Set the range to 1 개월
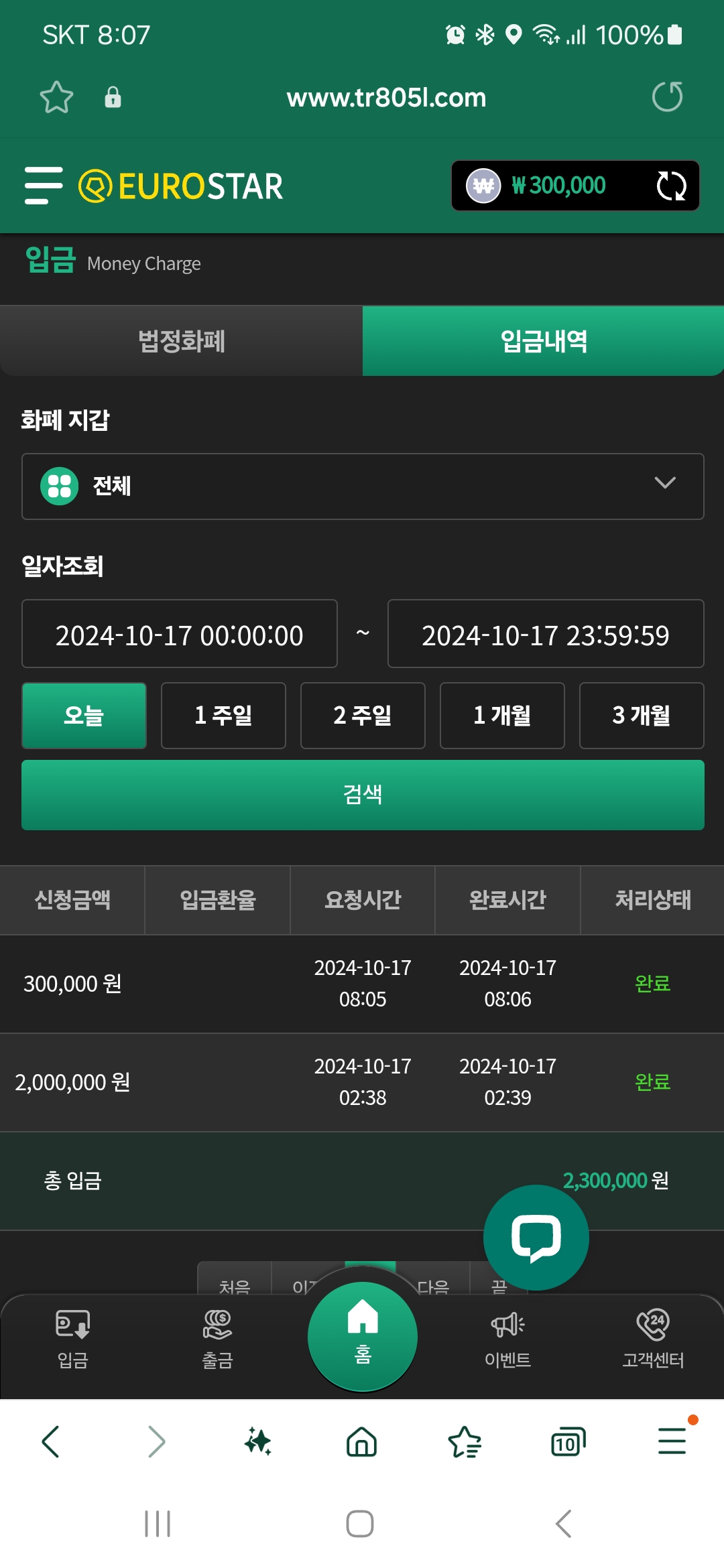The width and height of the screenshot is (724, 1568). pos(502,716)
